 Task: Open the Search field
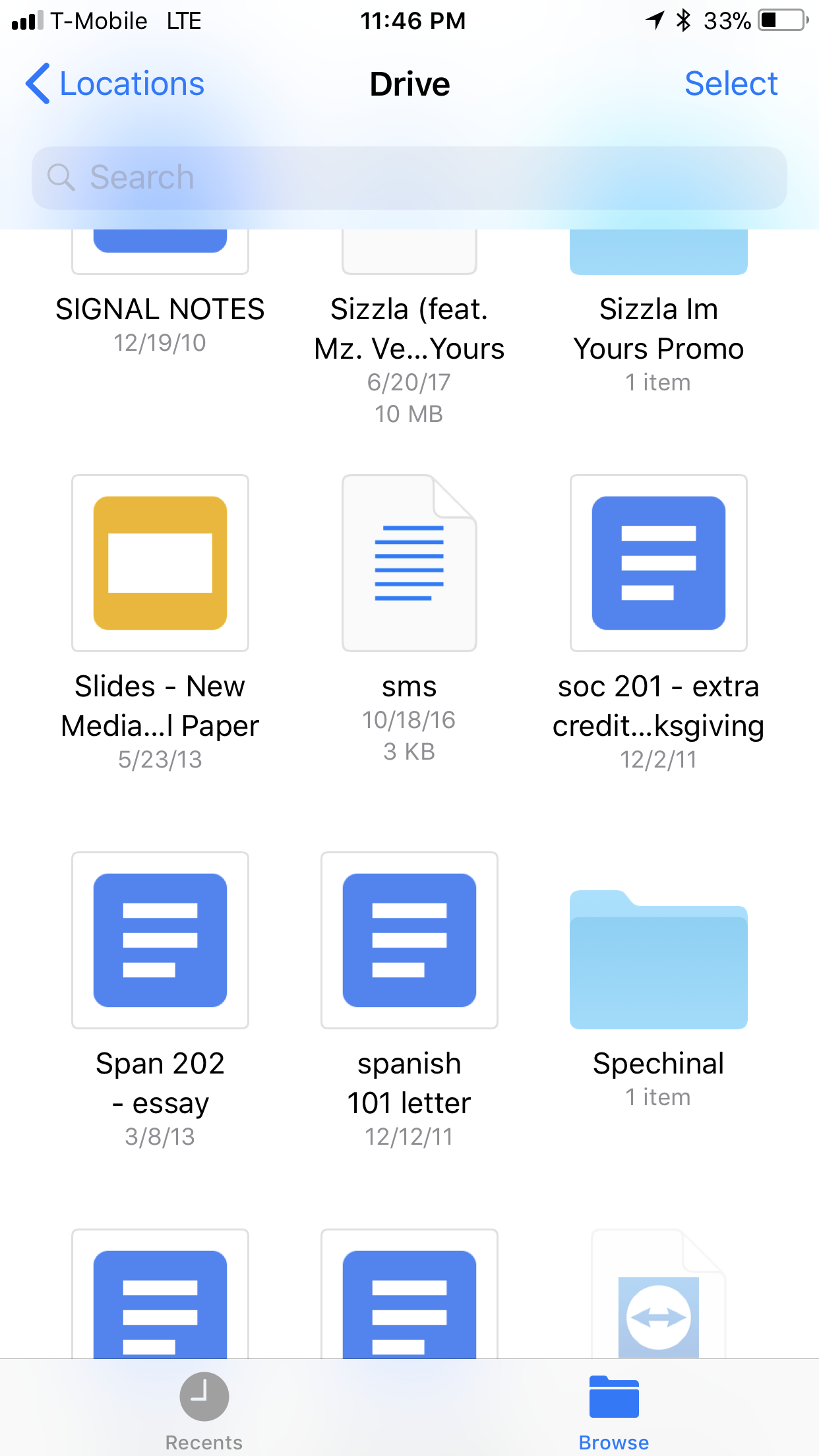click(409, 178)
